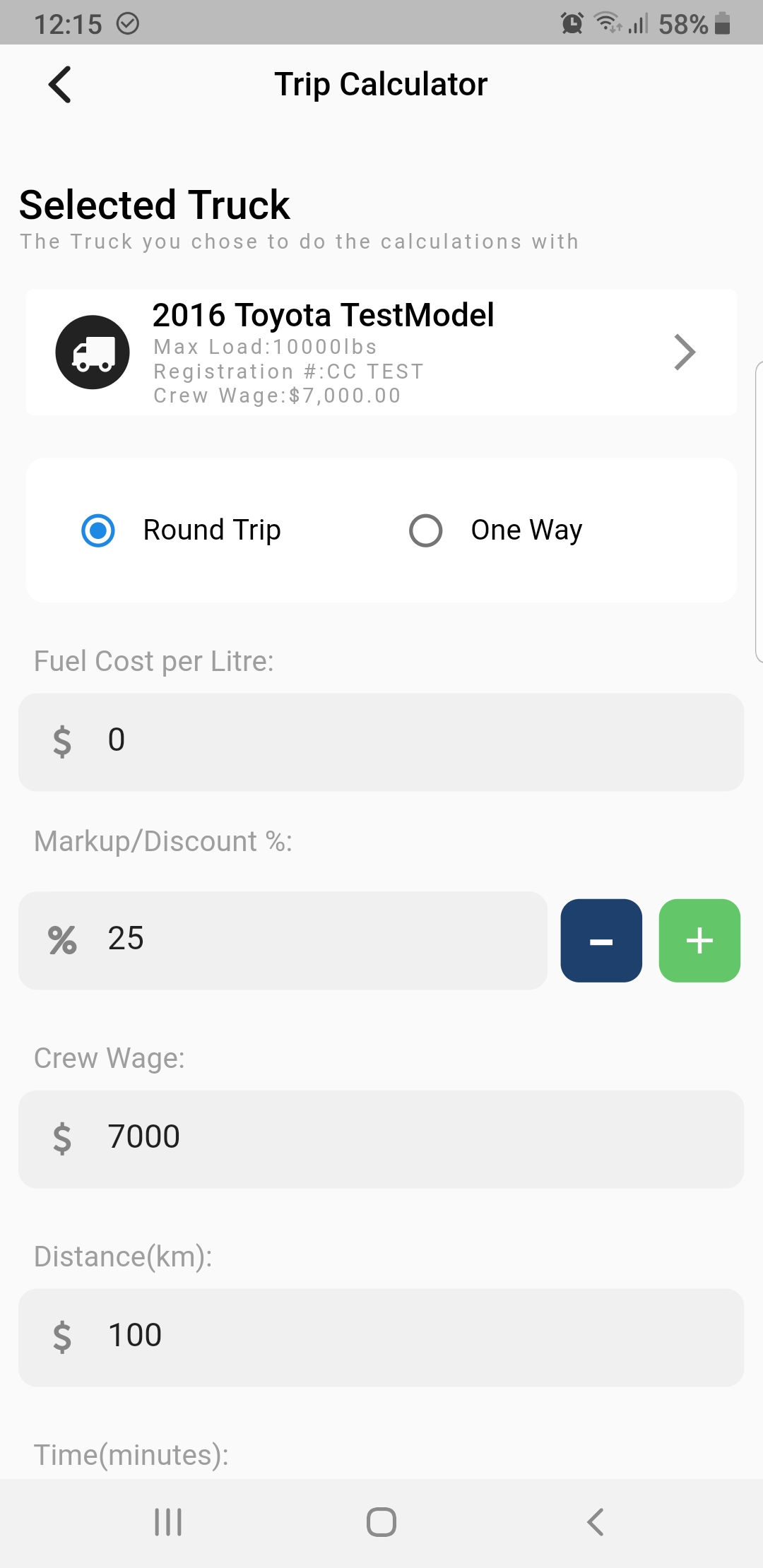Viewport: 763px width, 1568px height.
Task: Select the Round Trip option
Action: [99, 530]
